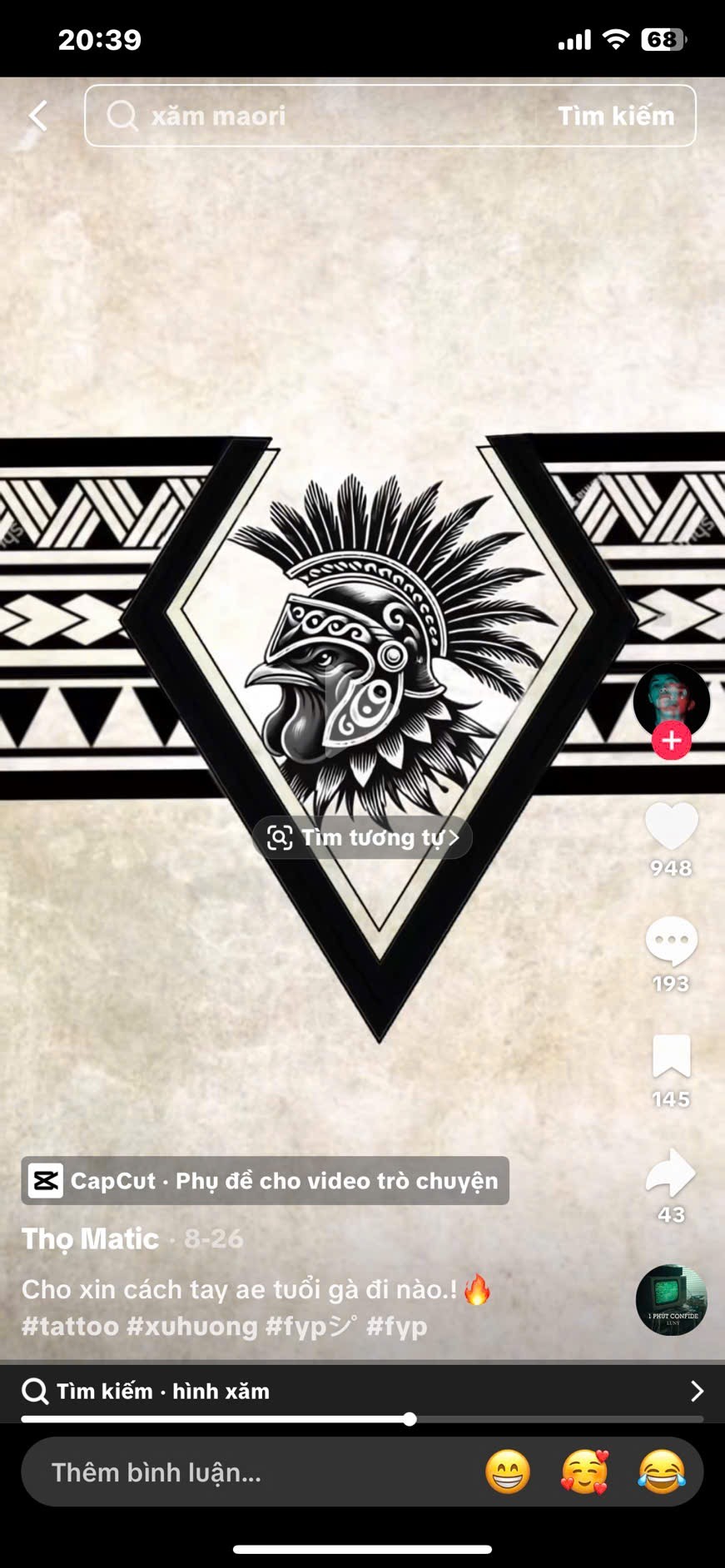Select the #tattoo hashtag
Screen dimensions: 725x1568
pos(70,1326)
